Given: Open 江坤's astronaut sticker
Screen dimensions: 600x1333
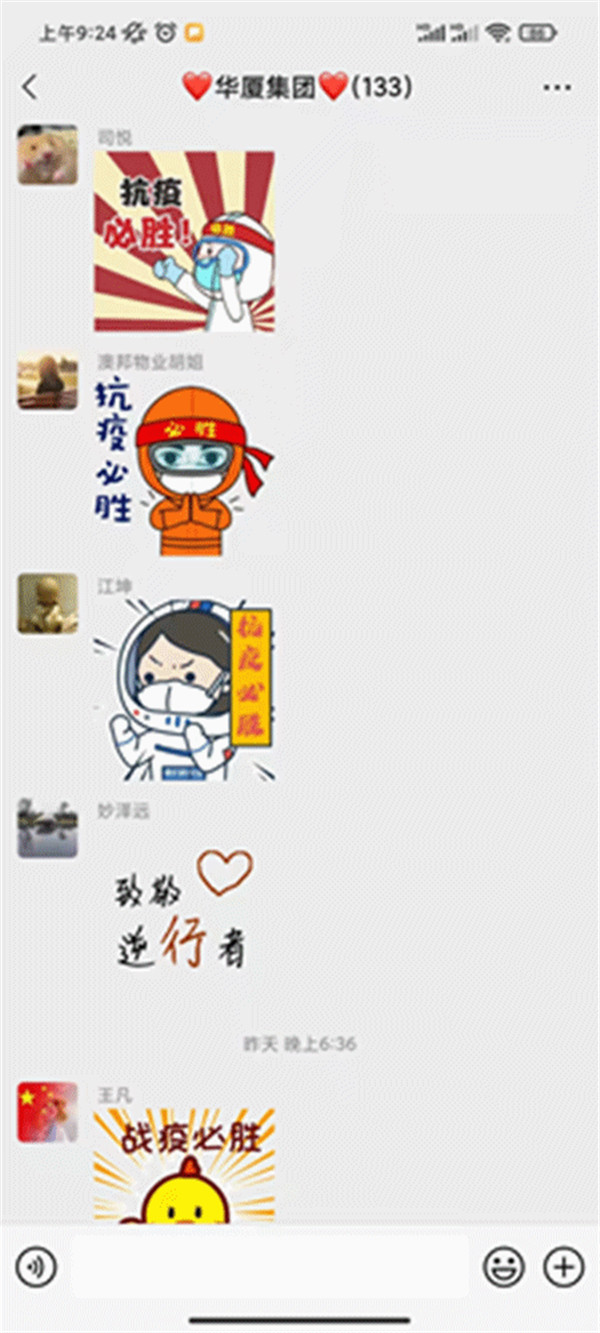Looking at the screenshot, I should 184,690.
